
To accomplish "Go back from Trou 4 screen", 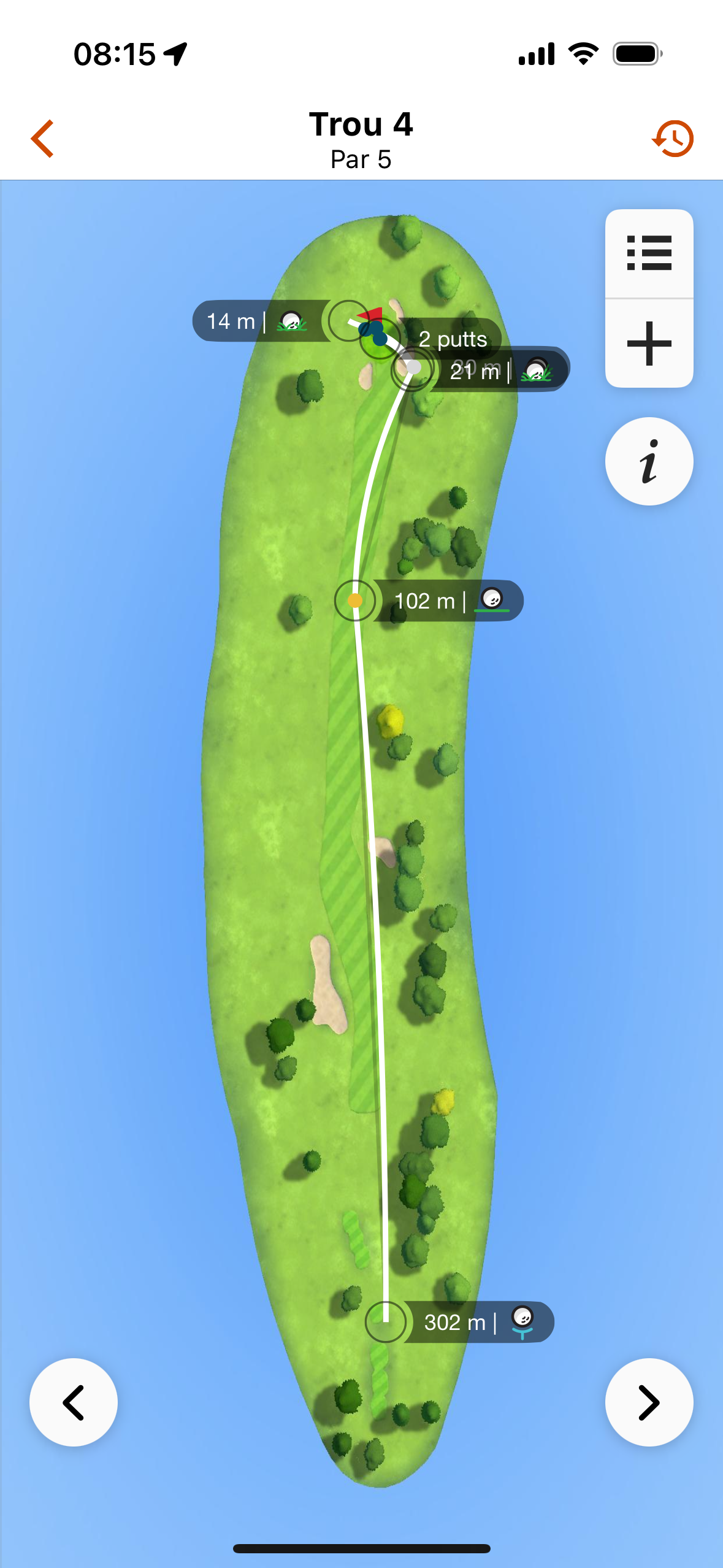I will 42,139.
